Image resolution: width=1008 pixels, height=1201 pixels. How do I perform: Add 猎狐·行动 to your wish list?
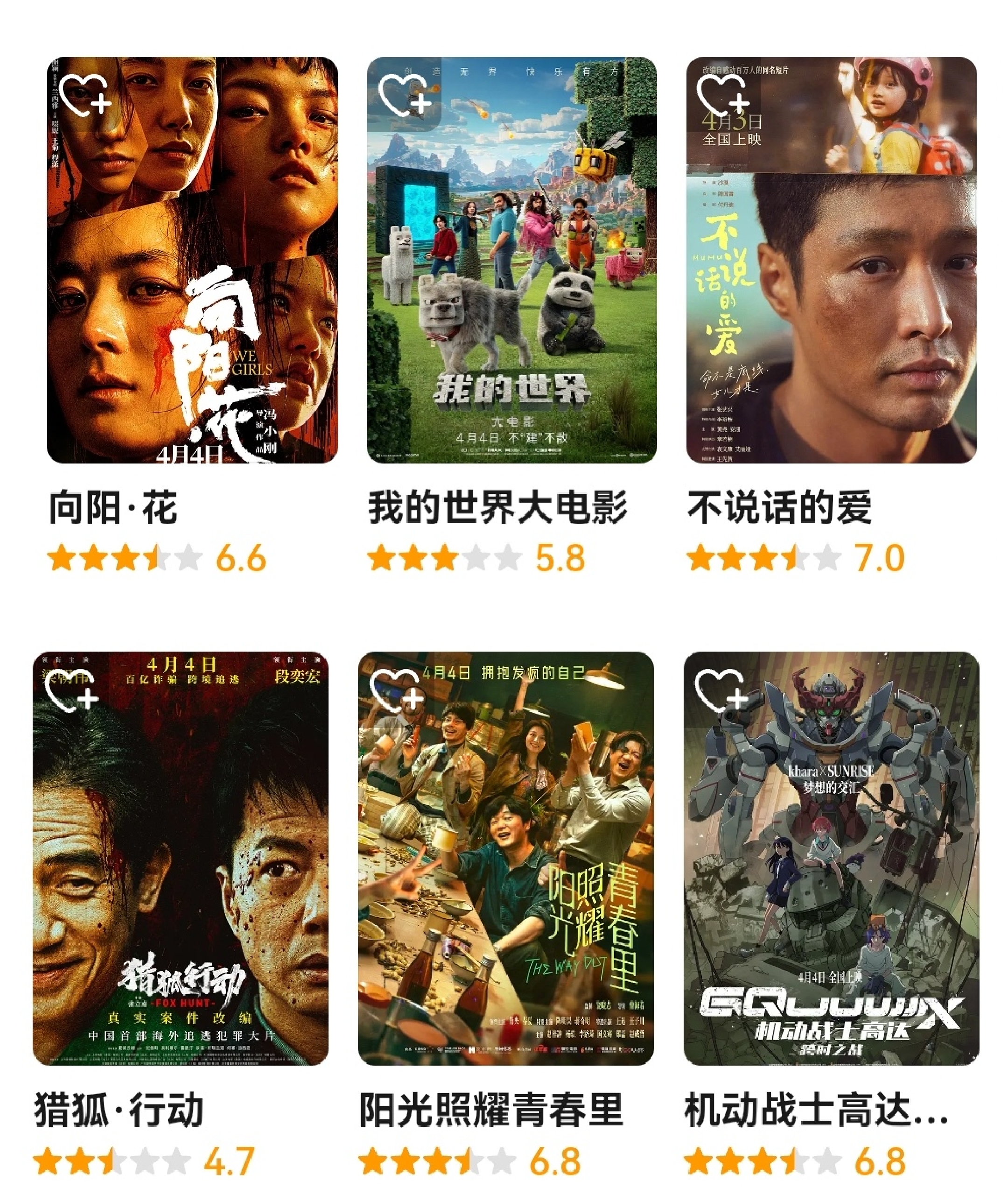(71, 690)
